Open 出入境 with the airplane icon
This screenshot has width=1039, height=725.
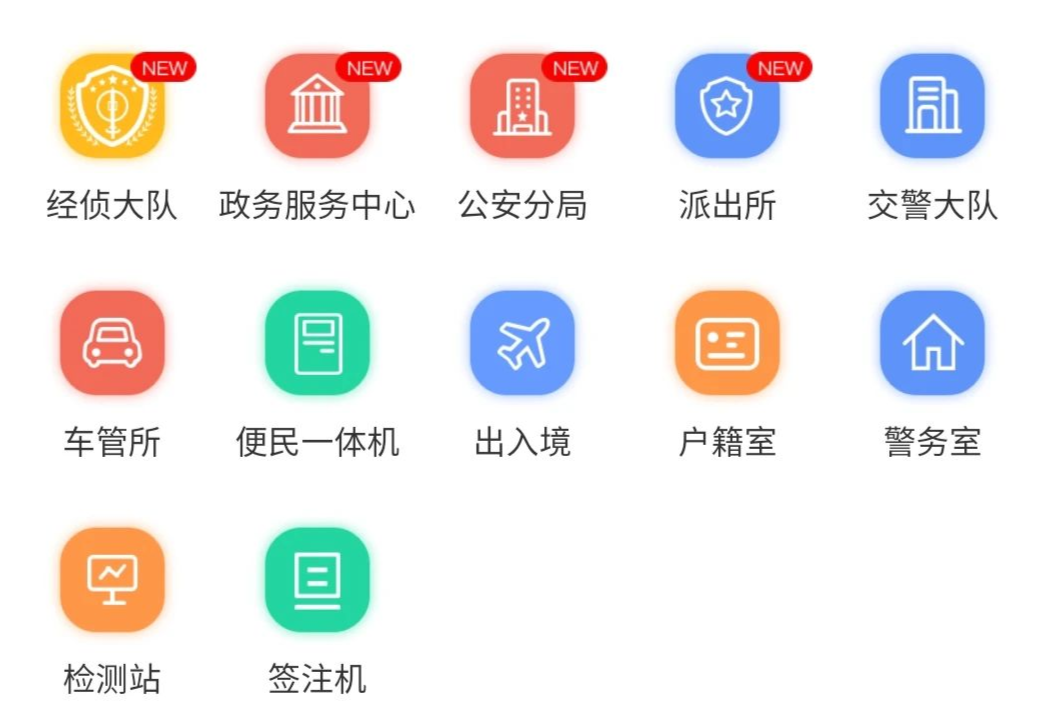coord(522,343)
